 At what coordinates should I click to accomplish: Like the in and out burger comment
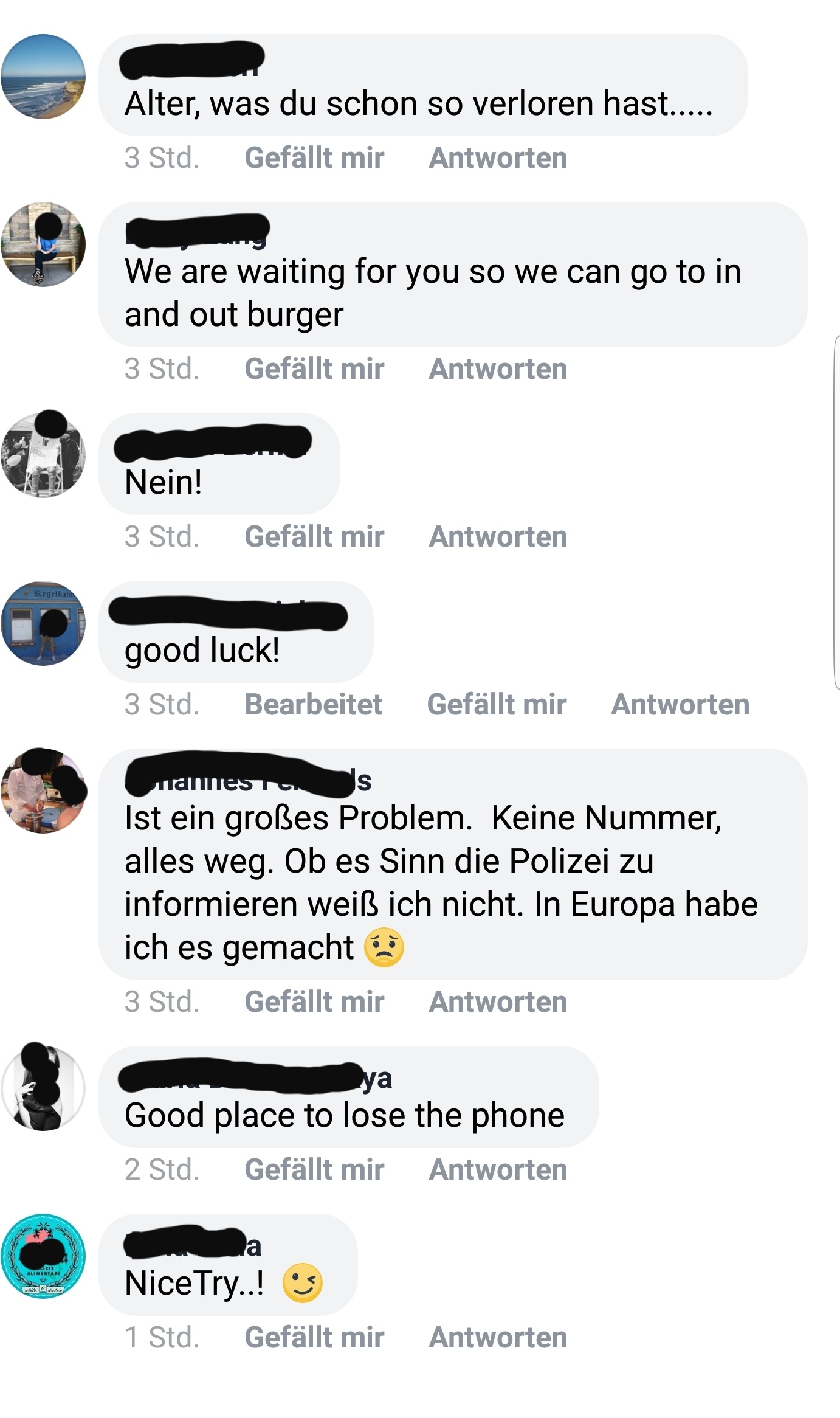314,369
